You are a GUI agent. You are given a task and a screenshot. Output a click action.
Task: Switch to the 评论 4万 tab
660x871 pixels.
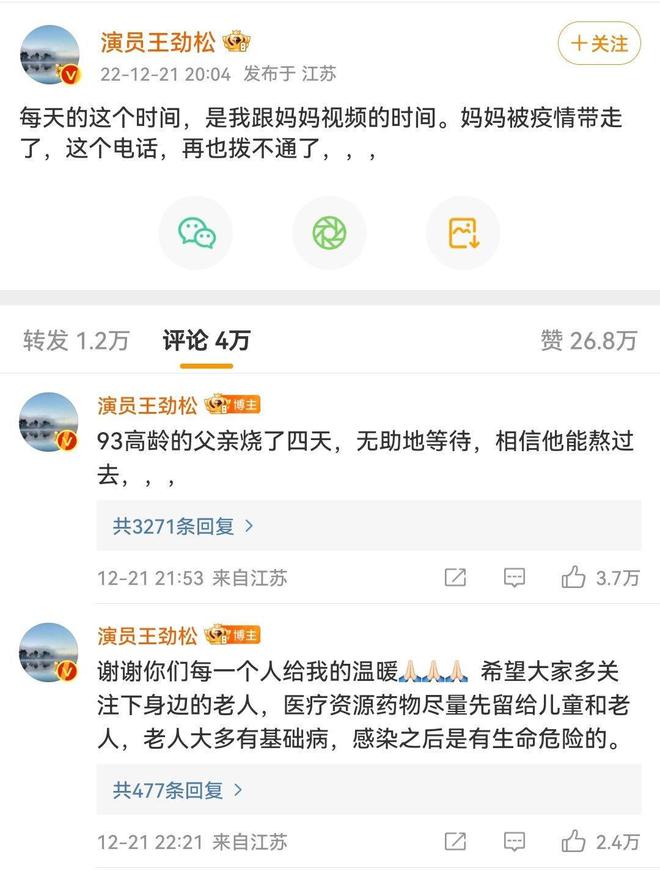click(x=206, y=341)
